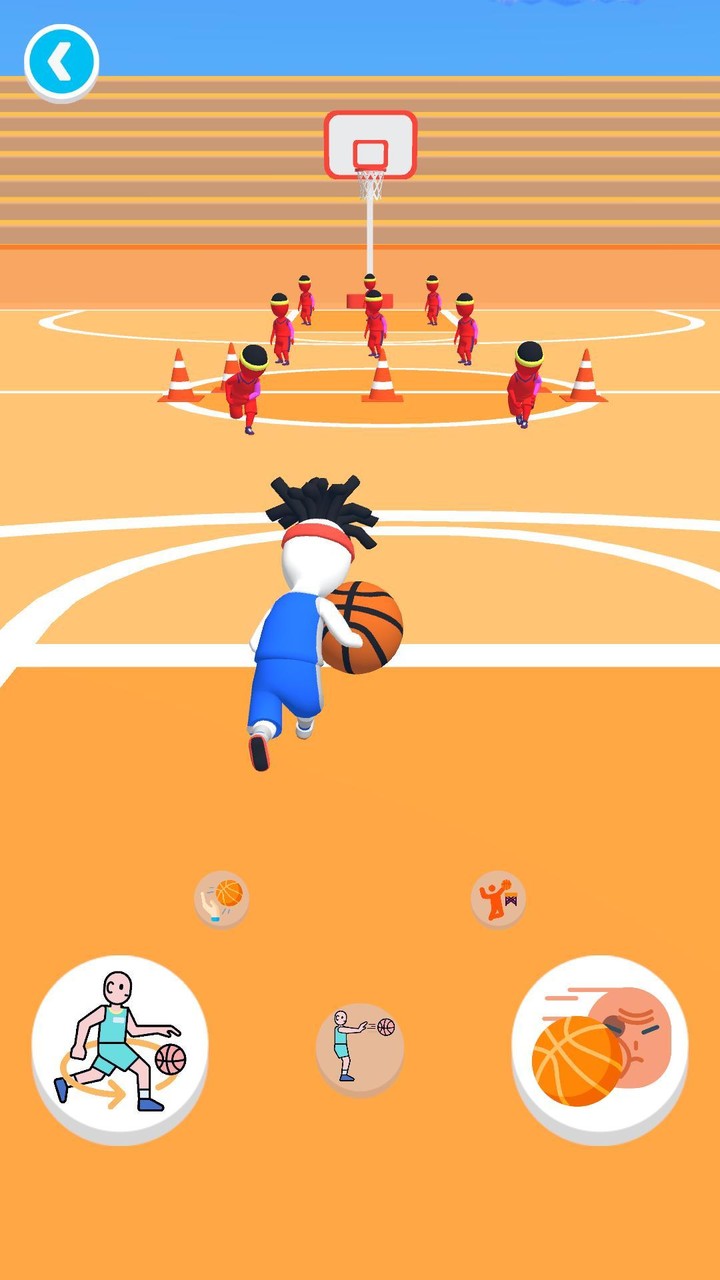Tap the back arrow button
This screenshot has width=720, height=1280.
point(61,61)
